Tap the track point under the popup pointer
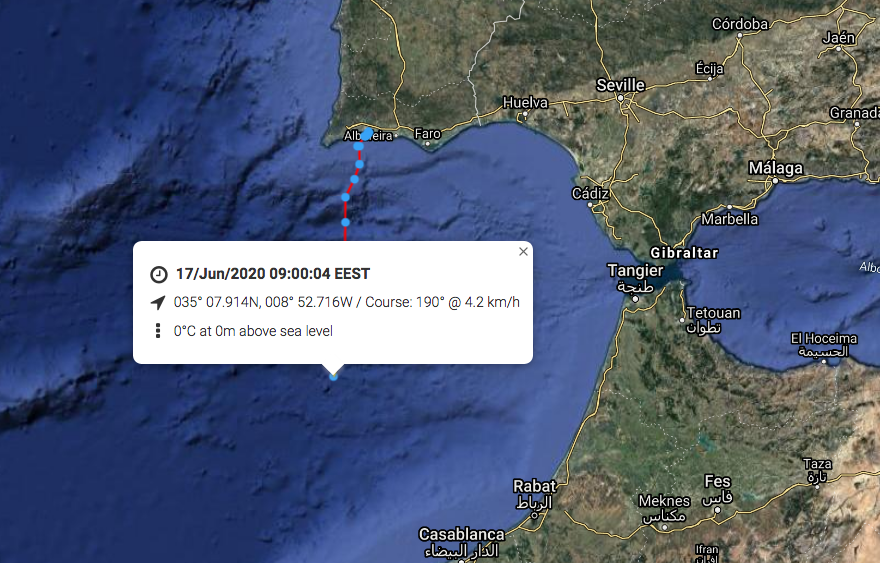The height and width of the screenshot is (563, 880). tap(333, 376)
